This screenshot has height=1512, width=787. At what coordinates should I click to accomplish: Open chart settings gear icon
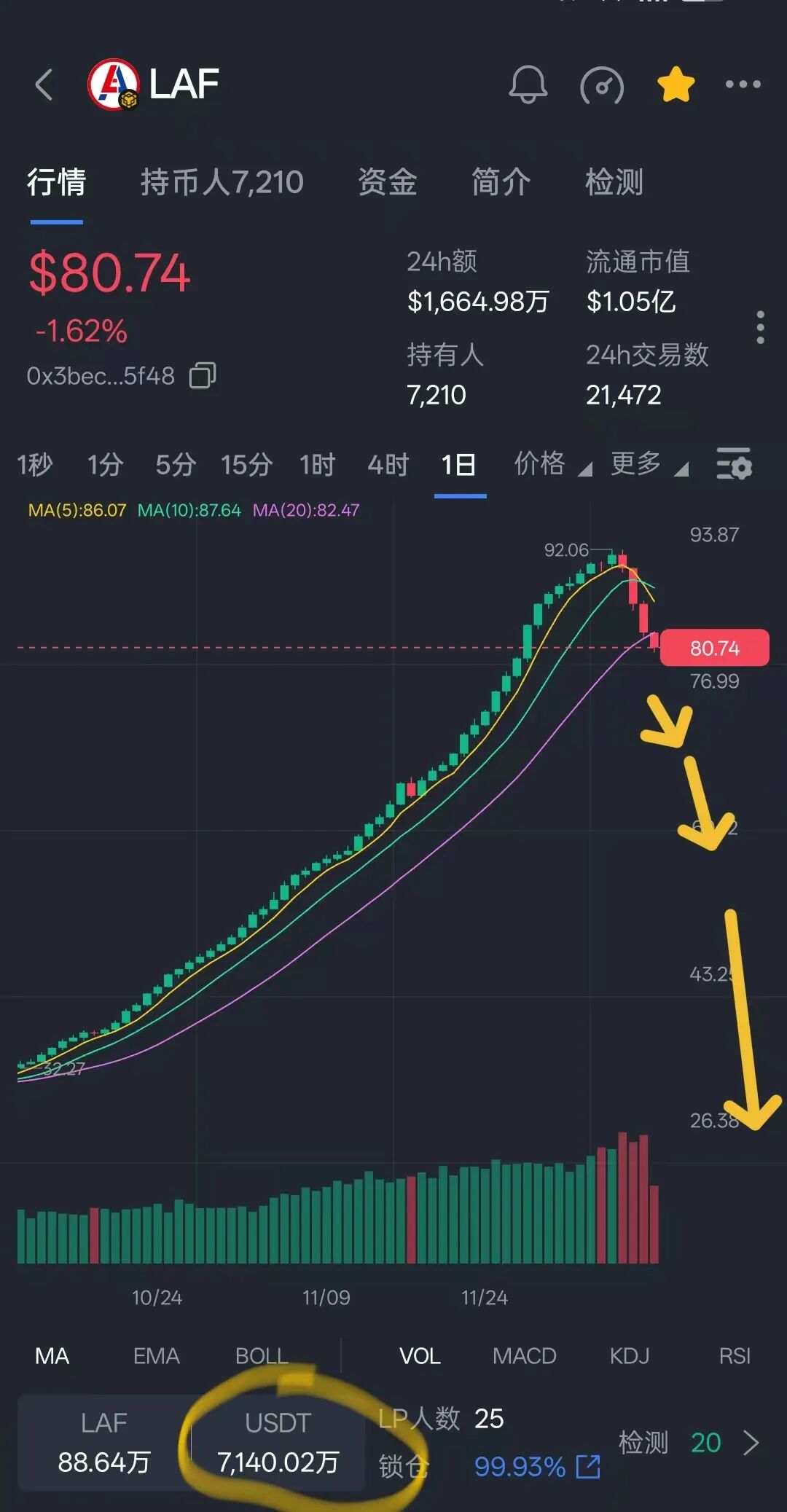pyautogui.click(x=733, y=464)
